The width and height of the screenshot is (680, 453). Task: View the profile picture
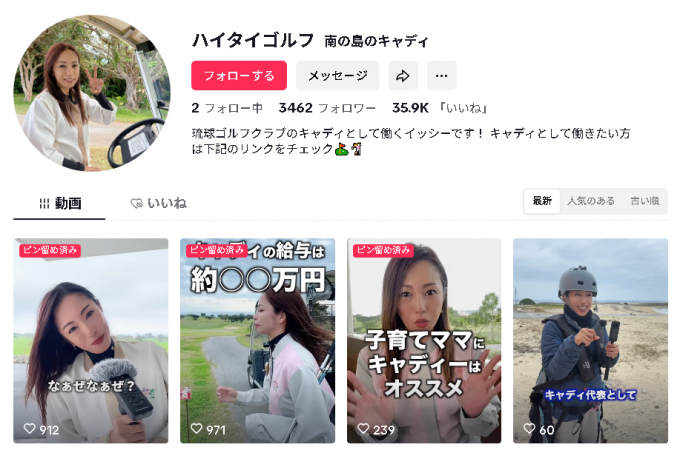91,92
